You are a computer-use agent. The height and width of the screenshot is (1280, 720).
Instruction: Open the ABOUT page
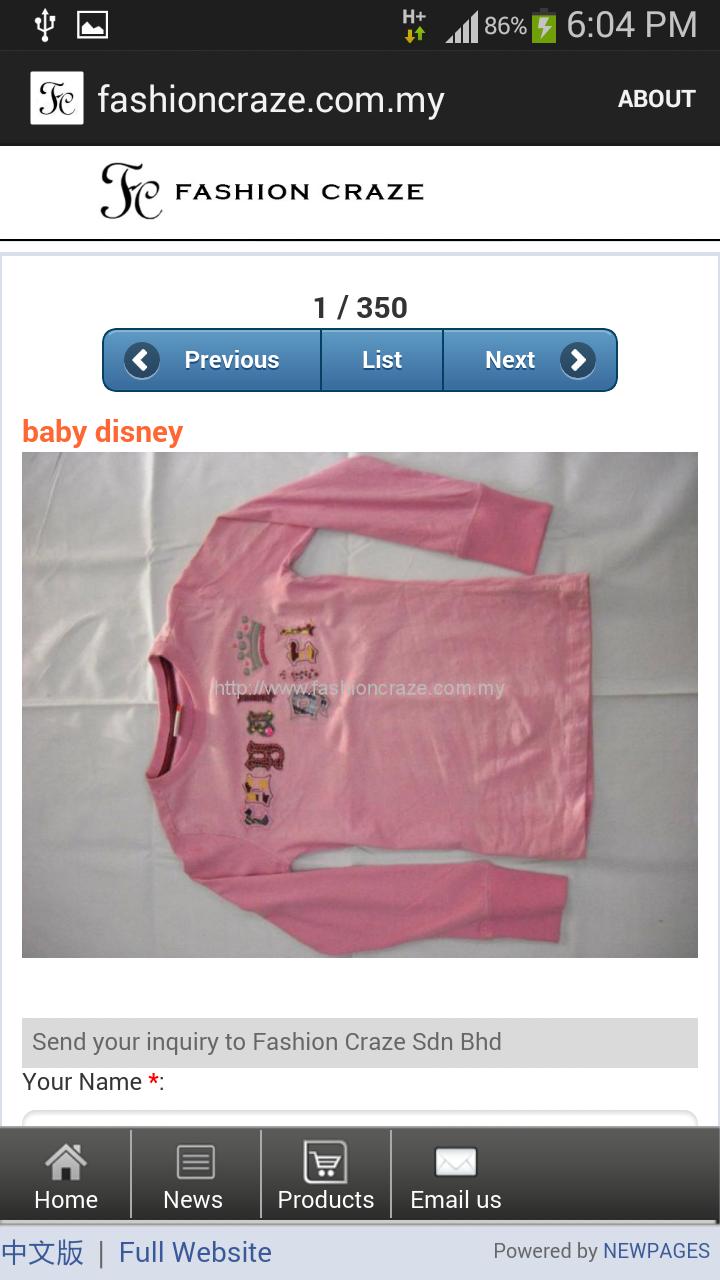pos(656,99)
